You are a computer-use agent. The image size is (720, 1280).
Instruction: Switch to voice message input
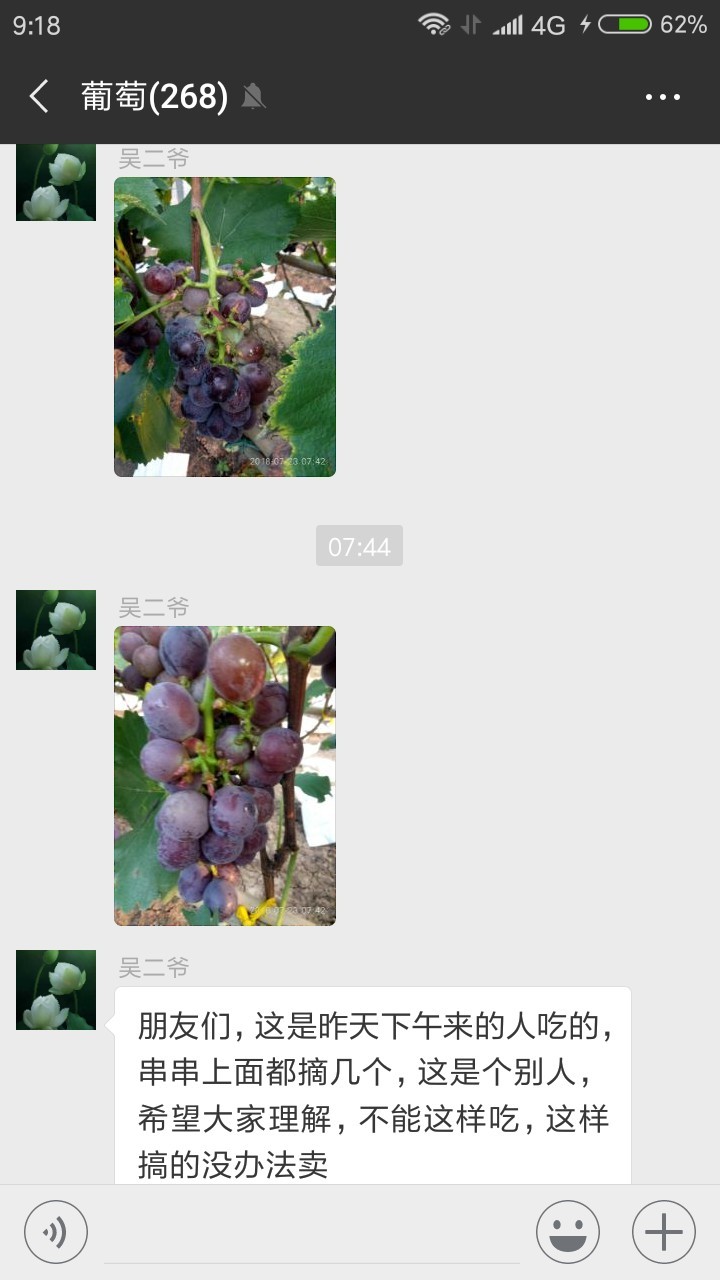(56, 1232)
